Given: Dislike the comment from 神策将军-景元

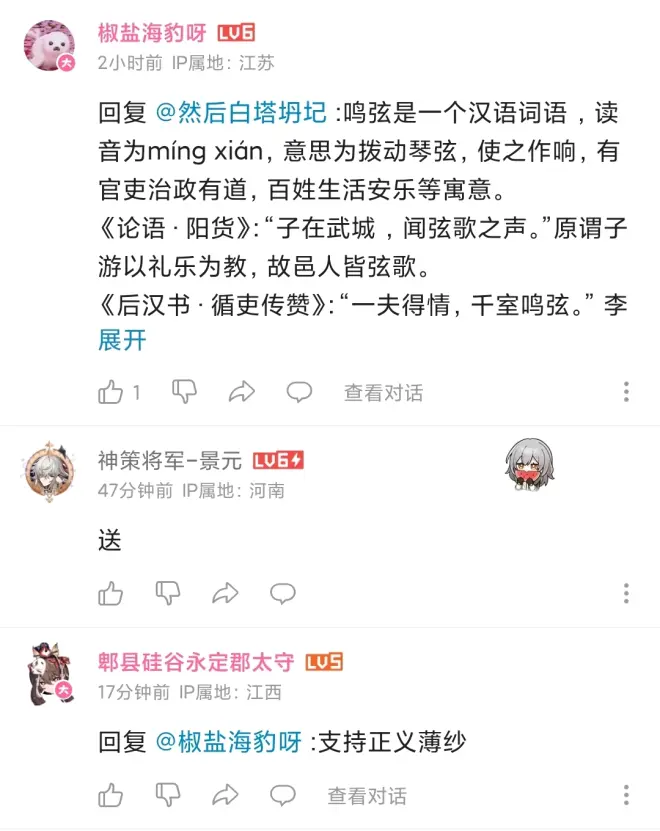Looking at the screenshot, I should point(168,594).
